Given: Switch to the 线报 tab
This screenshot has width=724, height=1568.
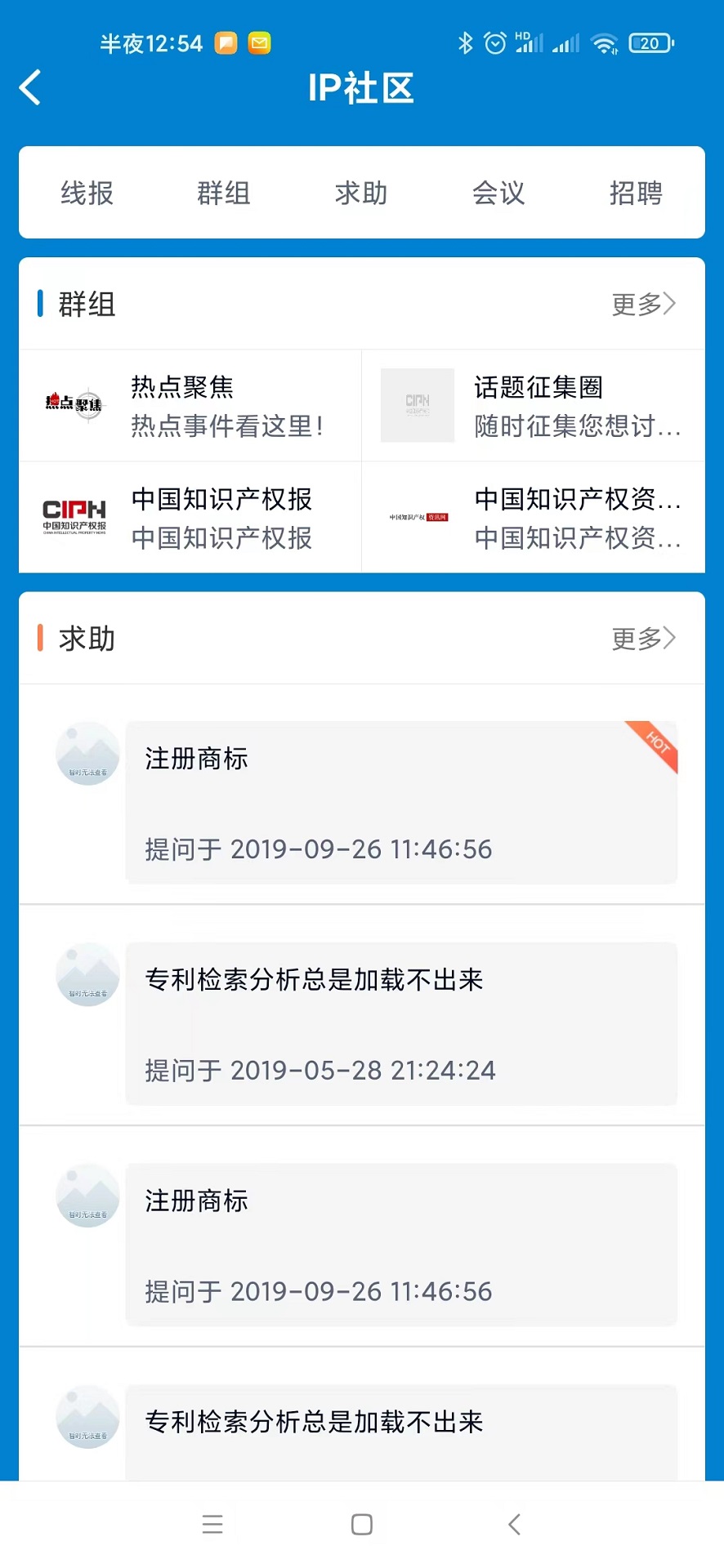Looking at the screenshot, I should pyautogui.click(x=87, y=193).
